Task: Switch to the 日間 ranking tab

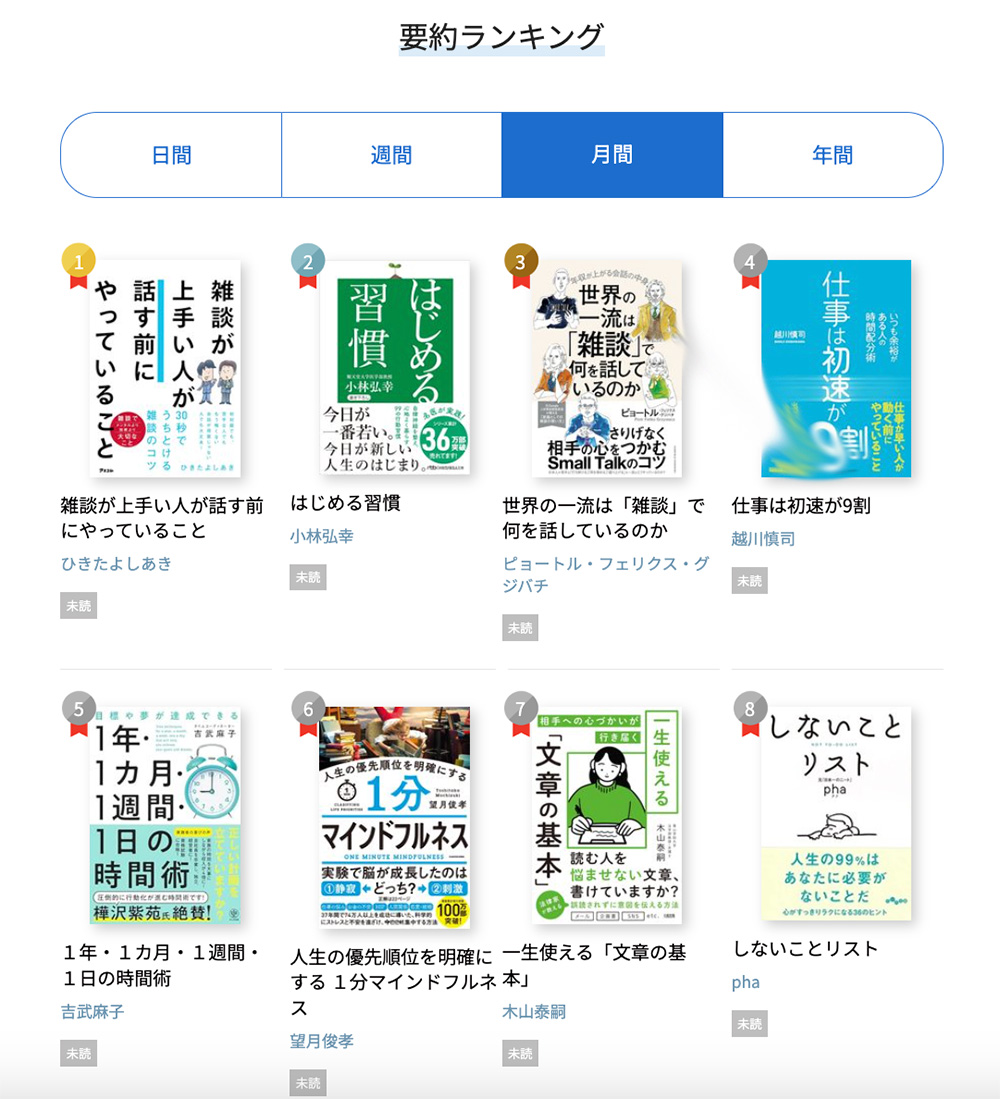Action: point(171,155)
